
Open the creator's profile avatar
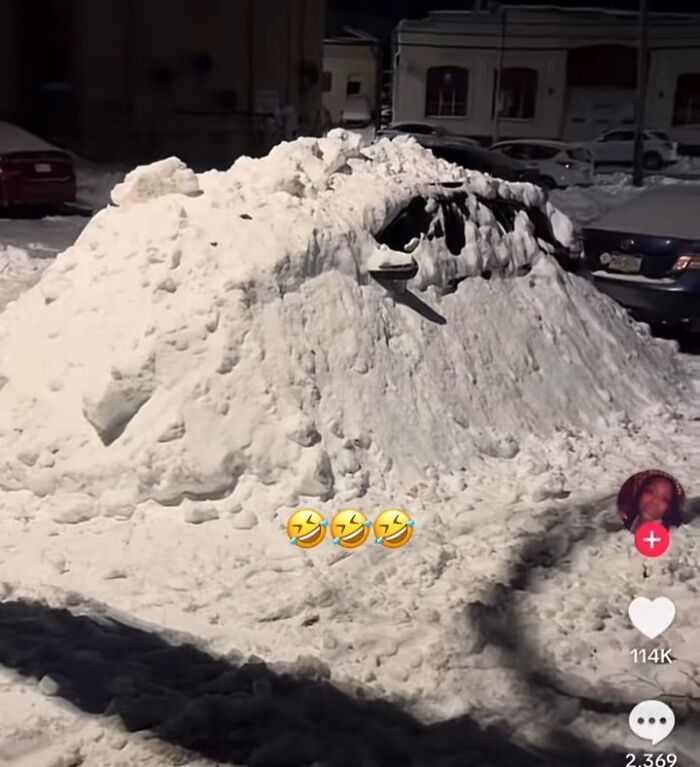pos(651,499)
